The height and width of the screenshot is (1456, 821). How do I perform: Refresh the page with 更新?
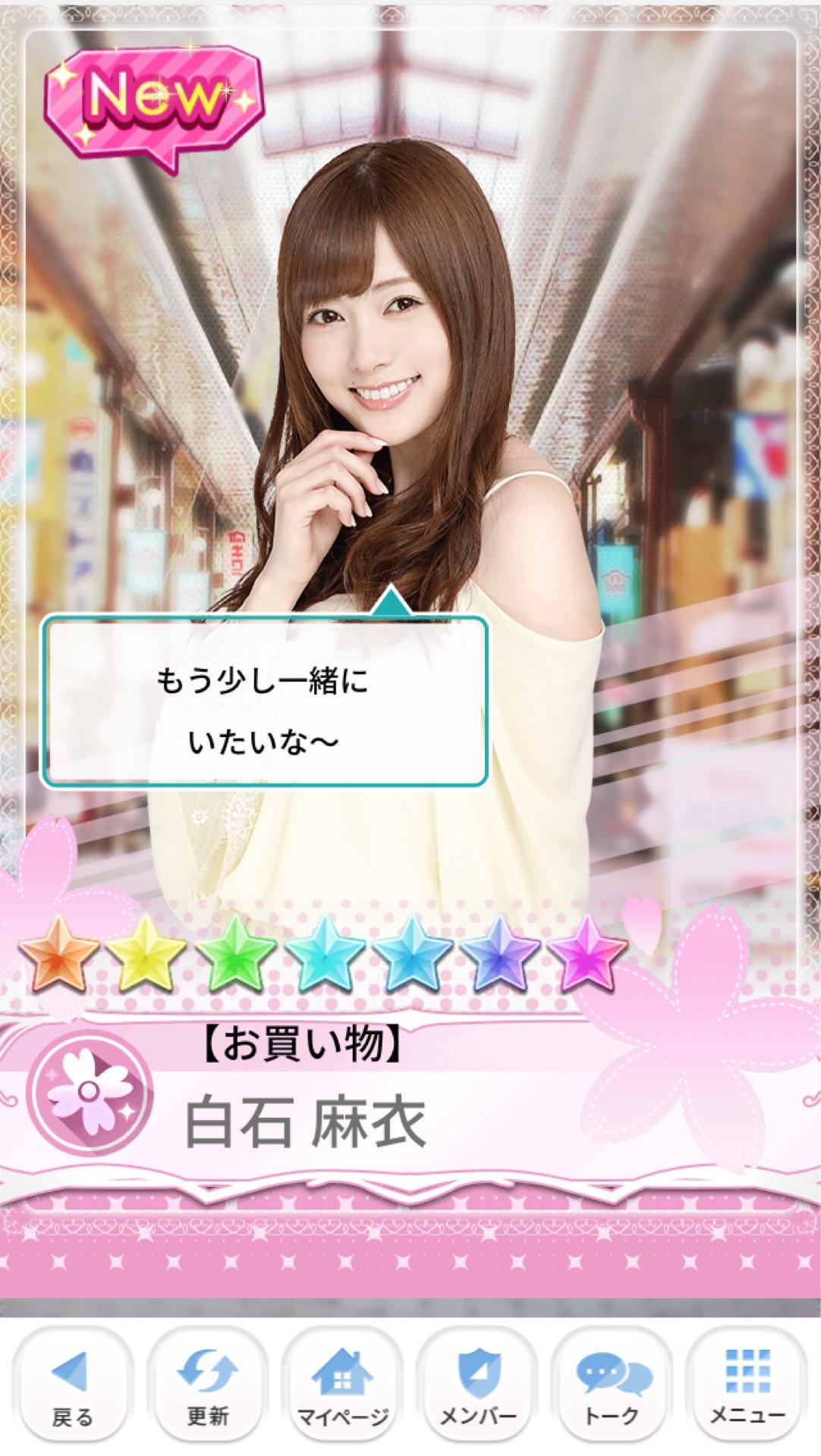pyautogui.click(x=207, y=1388)
